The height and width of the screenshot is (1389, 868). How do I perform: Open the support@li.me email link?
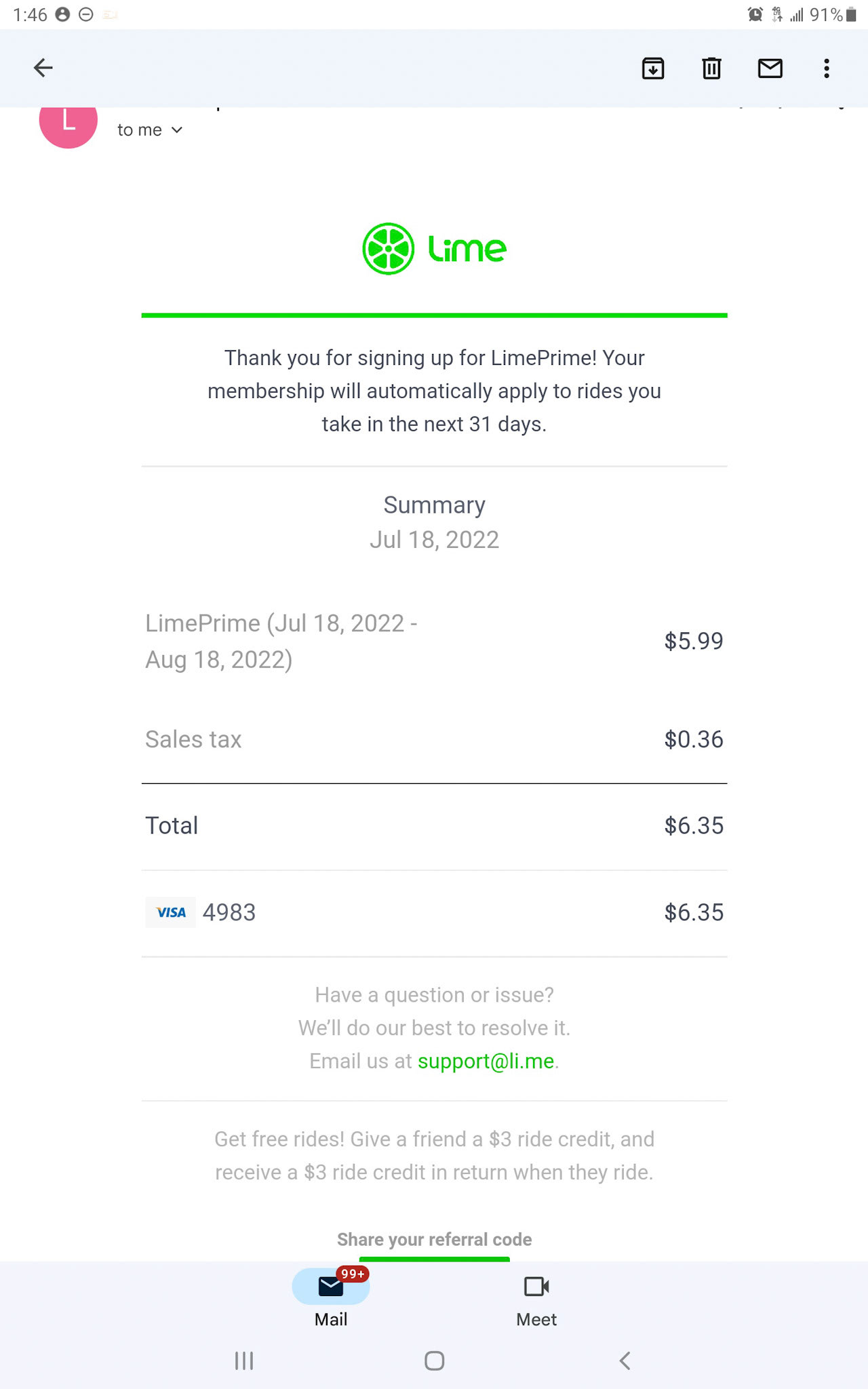click(x=486, y=1061)
